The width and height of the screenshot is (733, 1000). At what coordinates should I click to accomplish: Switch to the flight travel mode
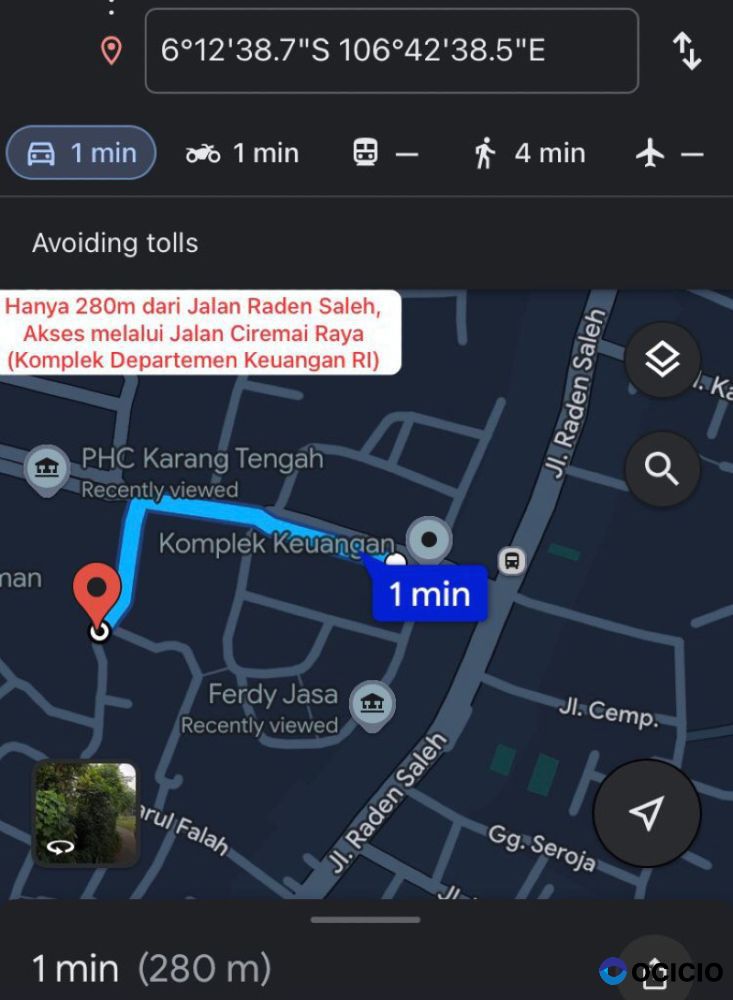click(x=669, y=153)
